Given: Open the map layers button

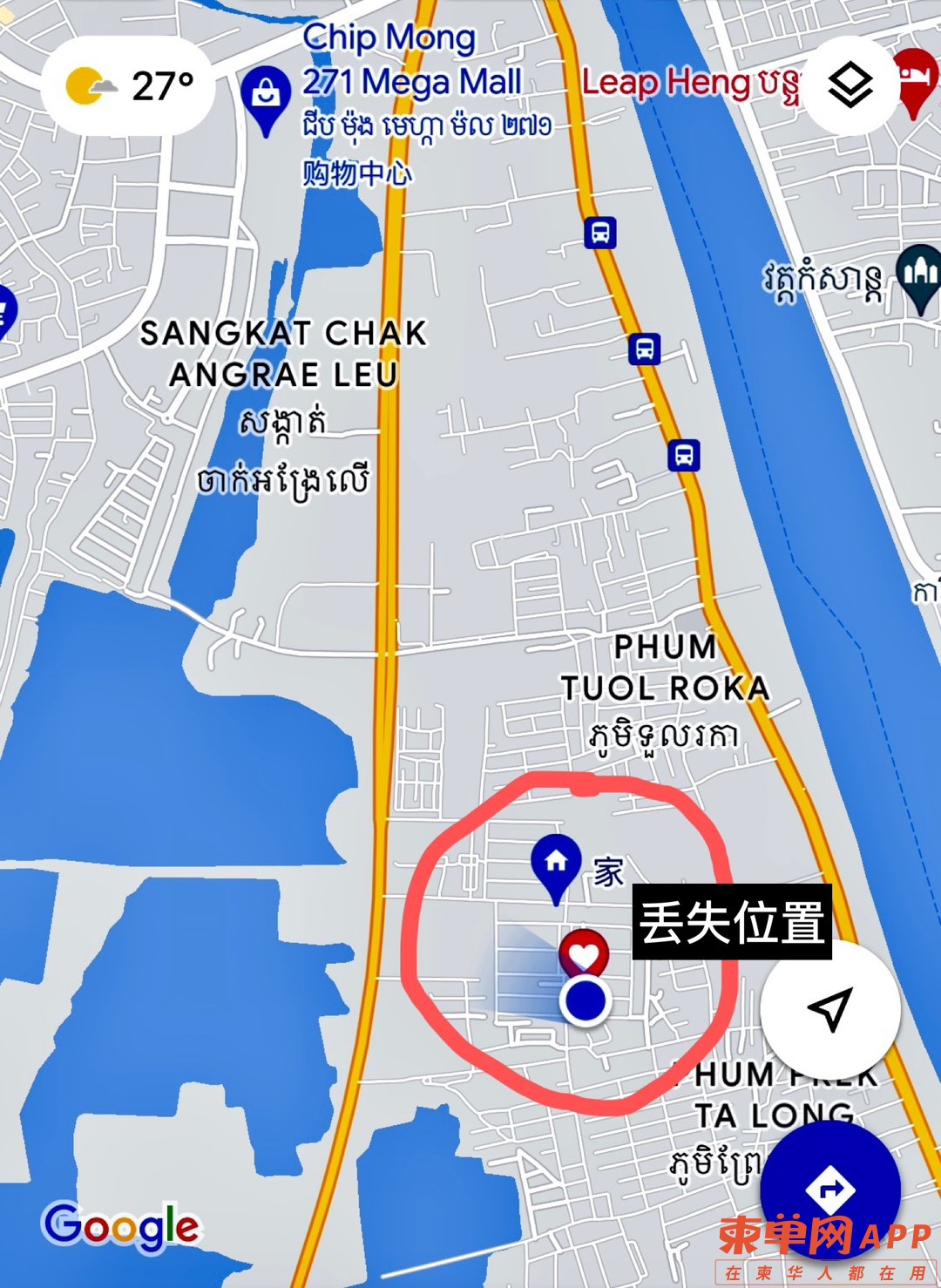Looking at the screenshot, I should coord(850,85).
